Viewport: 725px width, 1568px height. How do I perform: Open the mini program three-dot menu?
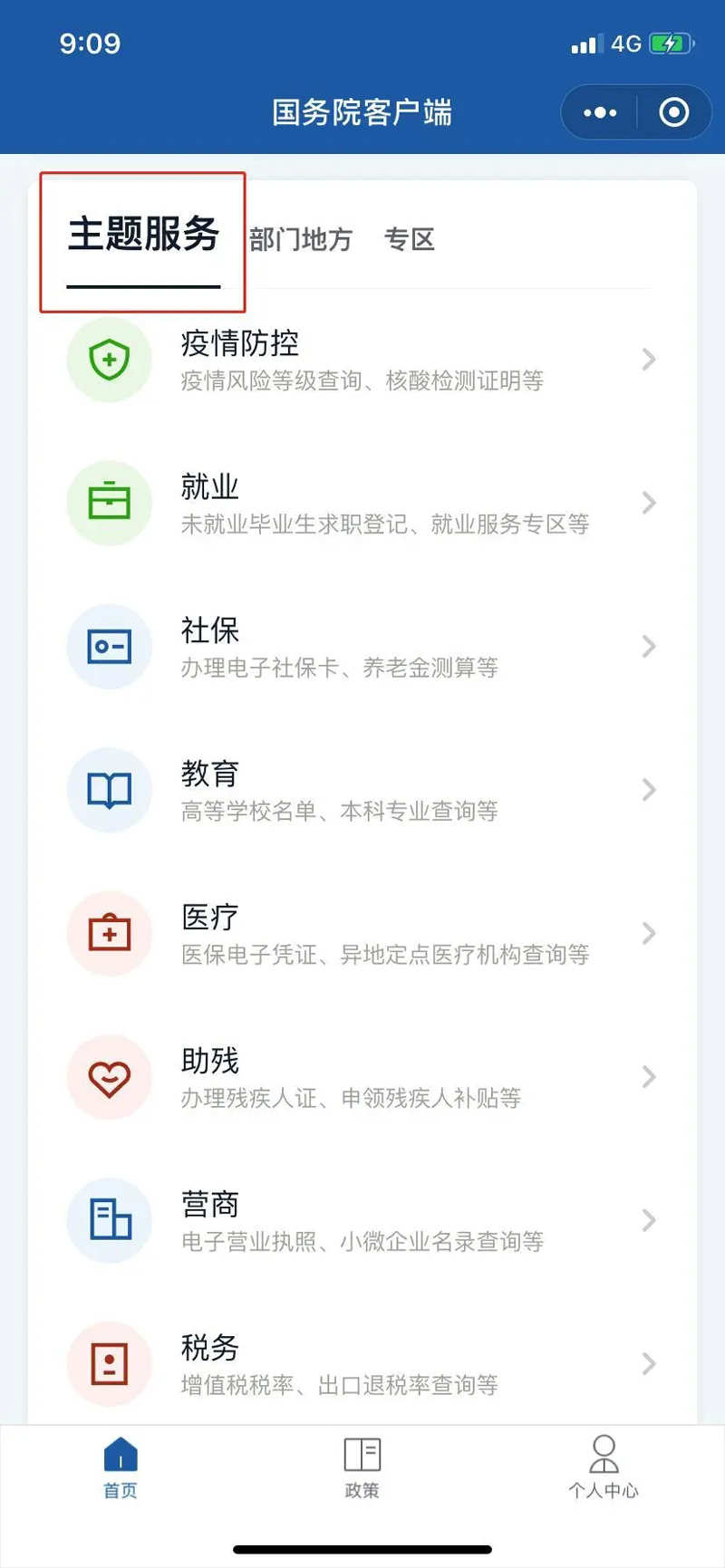[600, 112]
